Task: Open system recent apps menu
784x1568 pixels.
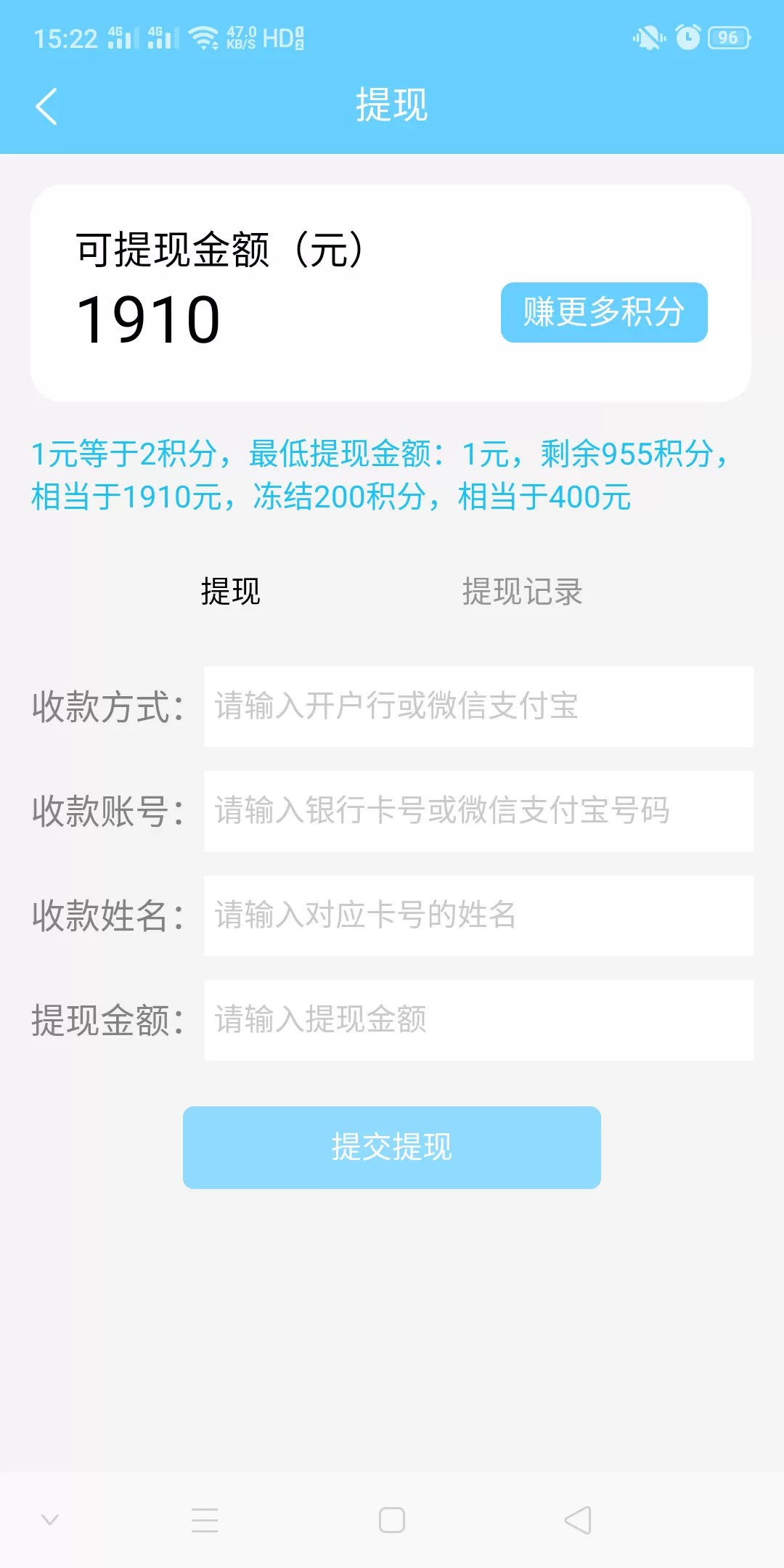Action: click(x=205, y=1520)
